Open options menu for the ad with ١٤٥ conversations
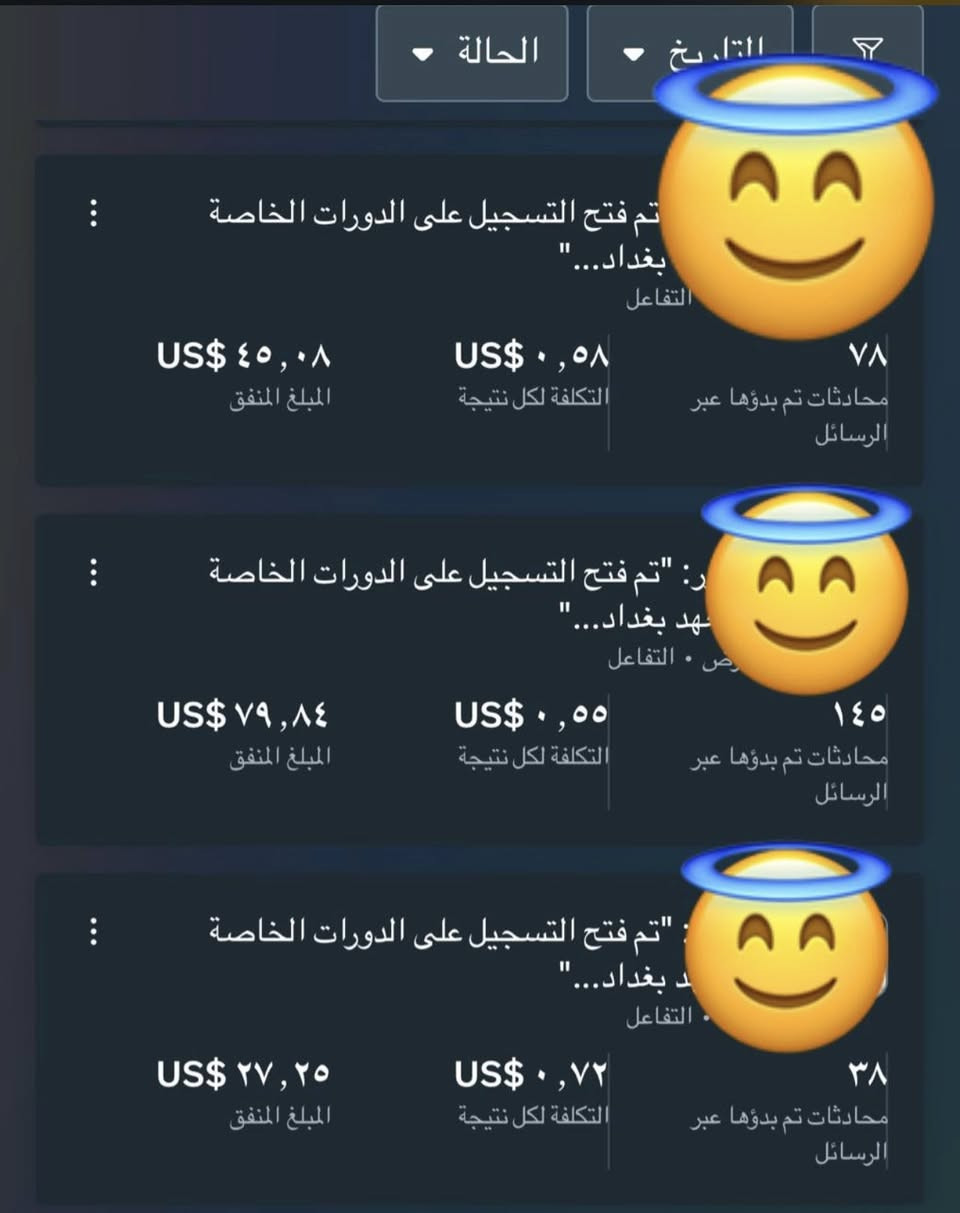The width and height of the screenshot is (960, 1213). [x=94, y=573]
